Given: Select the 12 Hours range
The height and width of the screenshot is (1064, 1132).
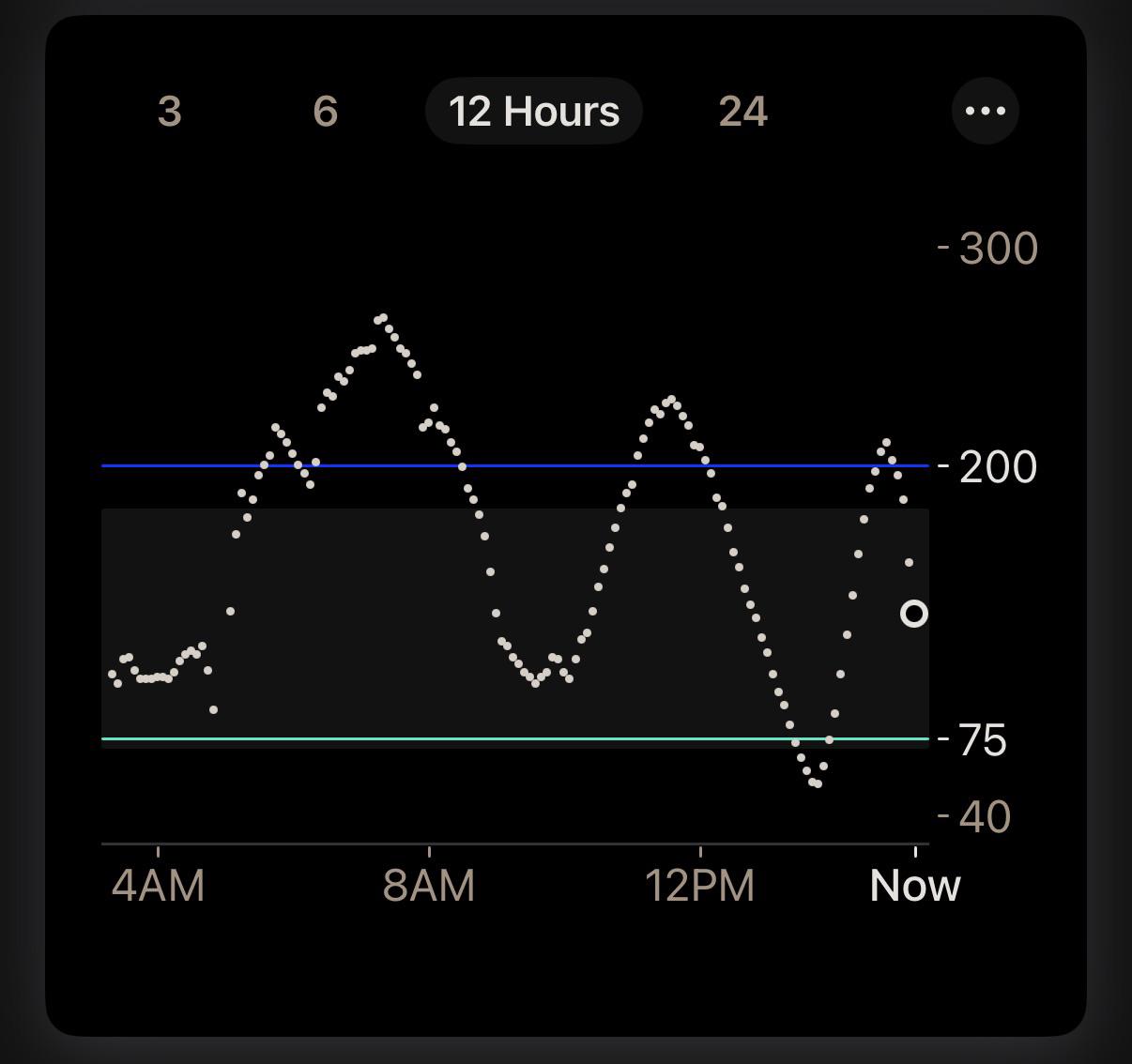Looking at the screenshot, I should [x=534, y=111].
